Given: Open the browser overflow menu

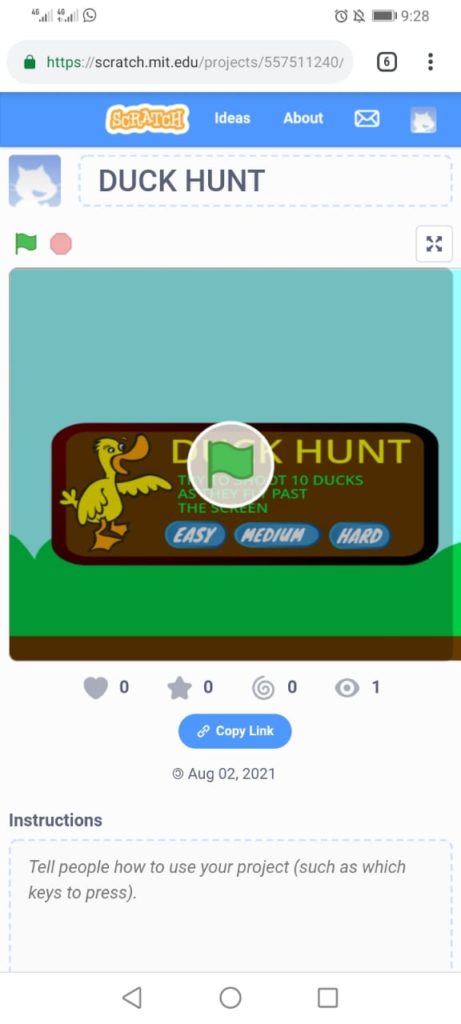Looking at the screenshot, I should pos(430,62).
